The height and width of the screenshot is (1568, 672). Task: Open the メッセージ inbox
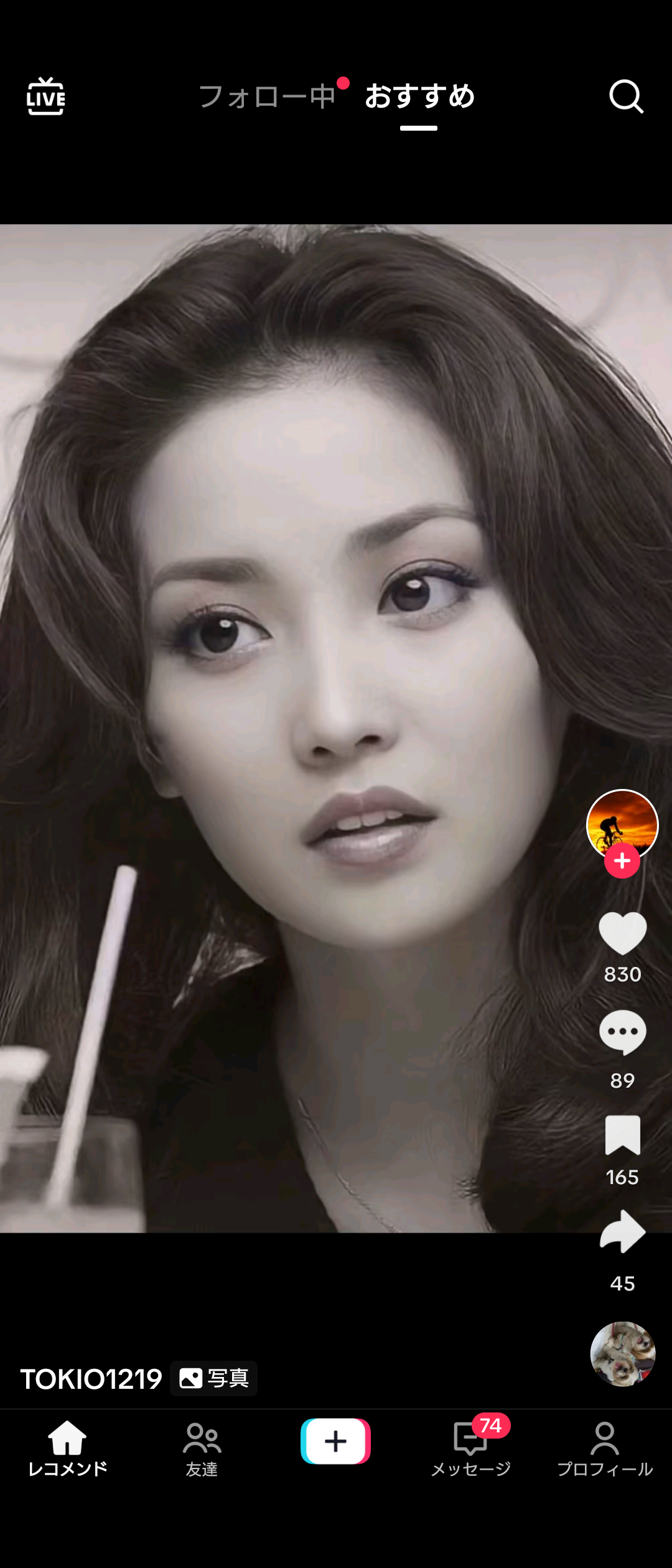tap(471, 1449)
